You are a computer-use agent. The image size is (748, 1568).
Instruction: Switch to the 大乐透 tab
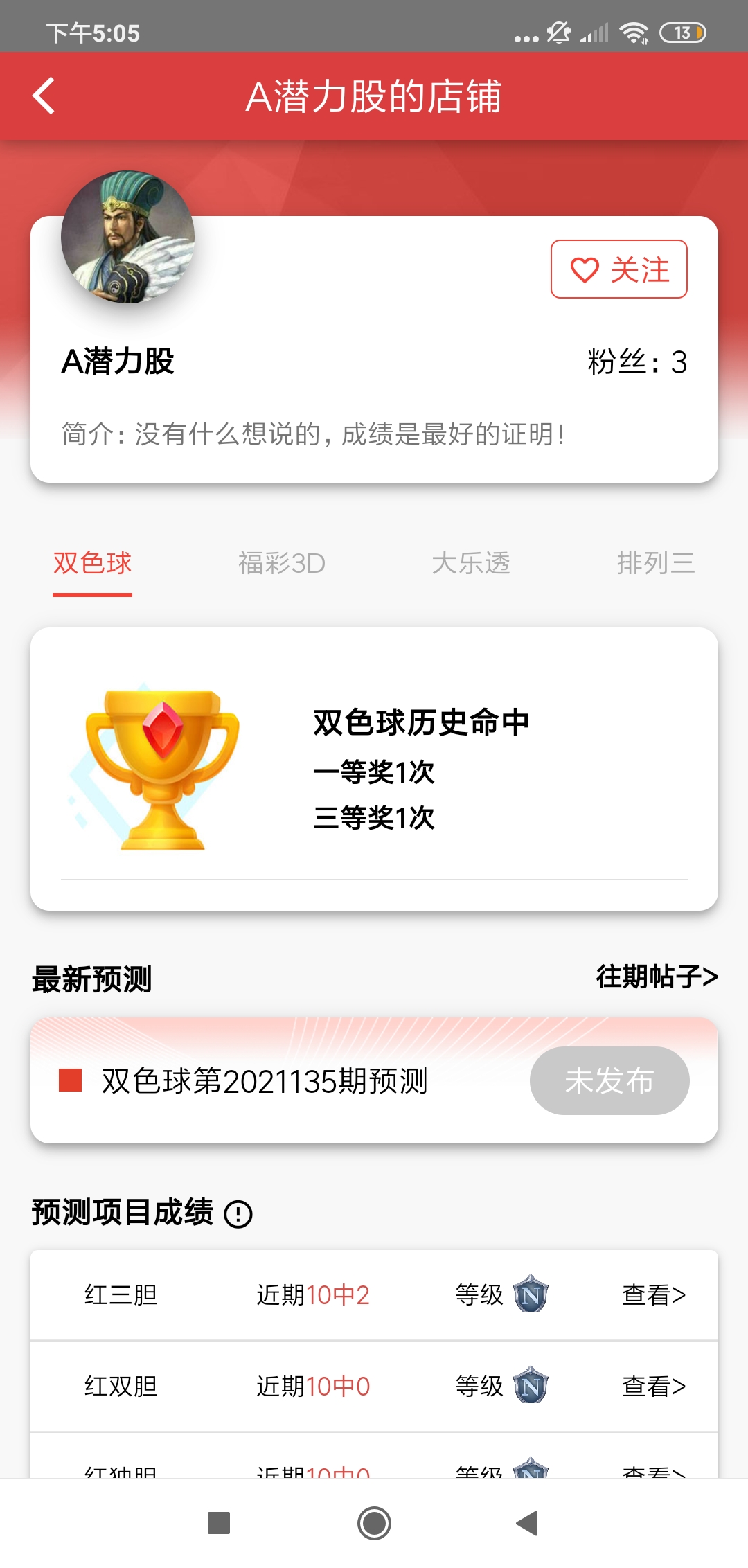(x=470, y=563)
